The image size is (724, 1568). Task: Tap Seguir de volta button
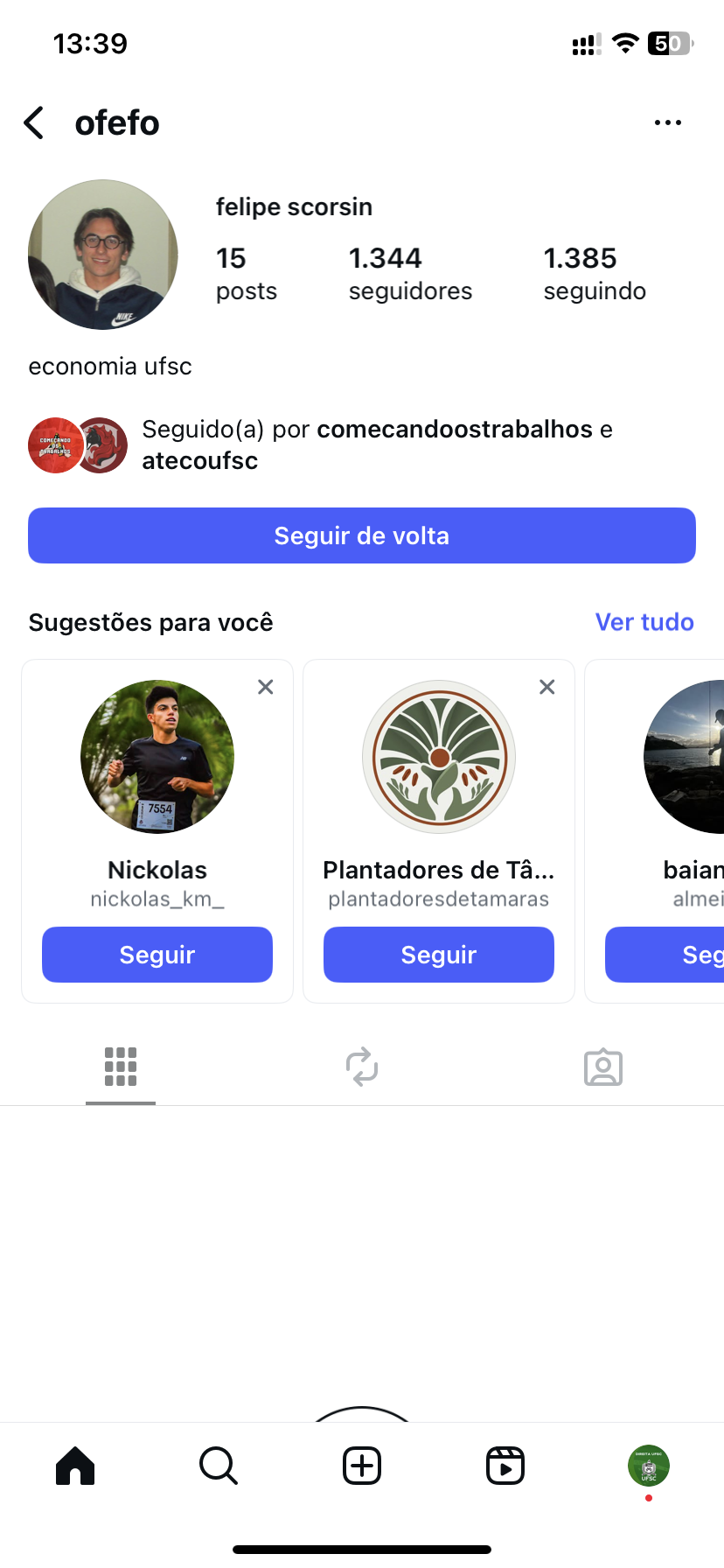(x=362, y=535)
